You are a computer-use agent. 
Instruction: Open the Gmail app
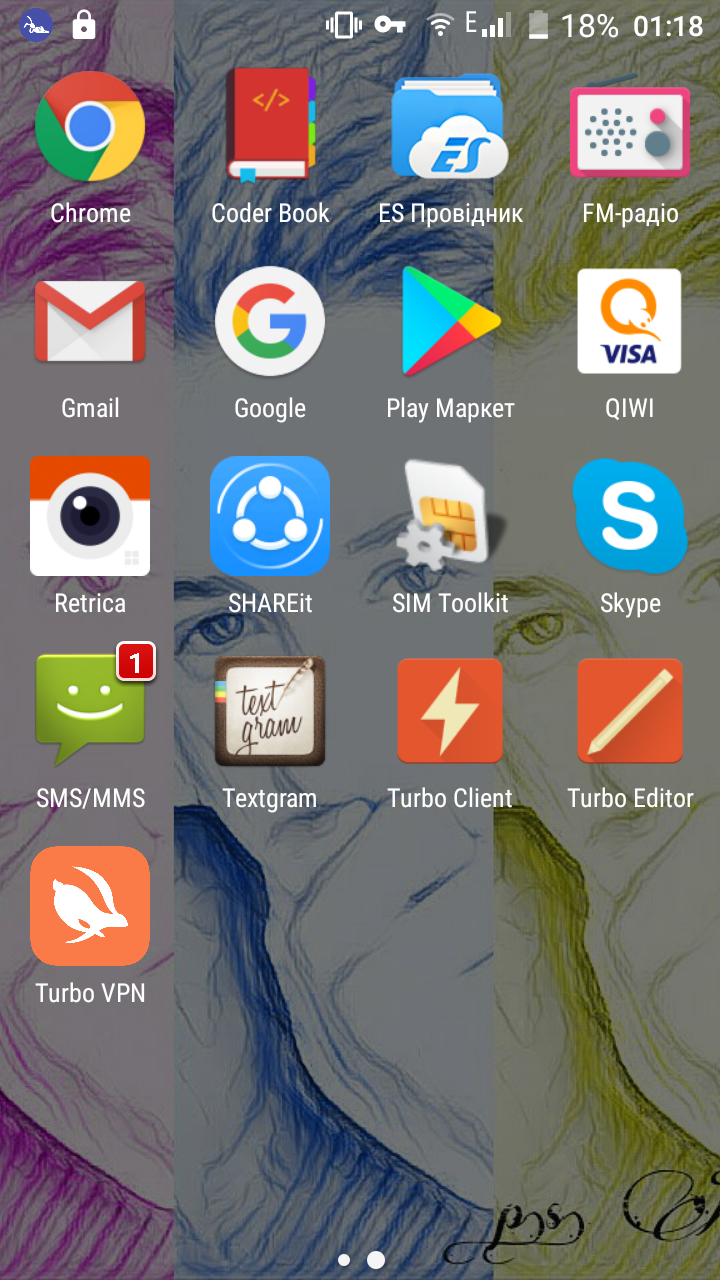coord(90,322)
